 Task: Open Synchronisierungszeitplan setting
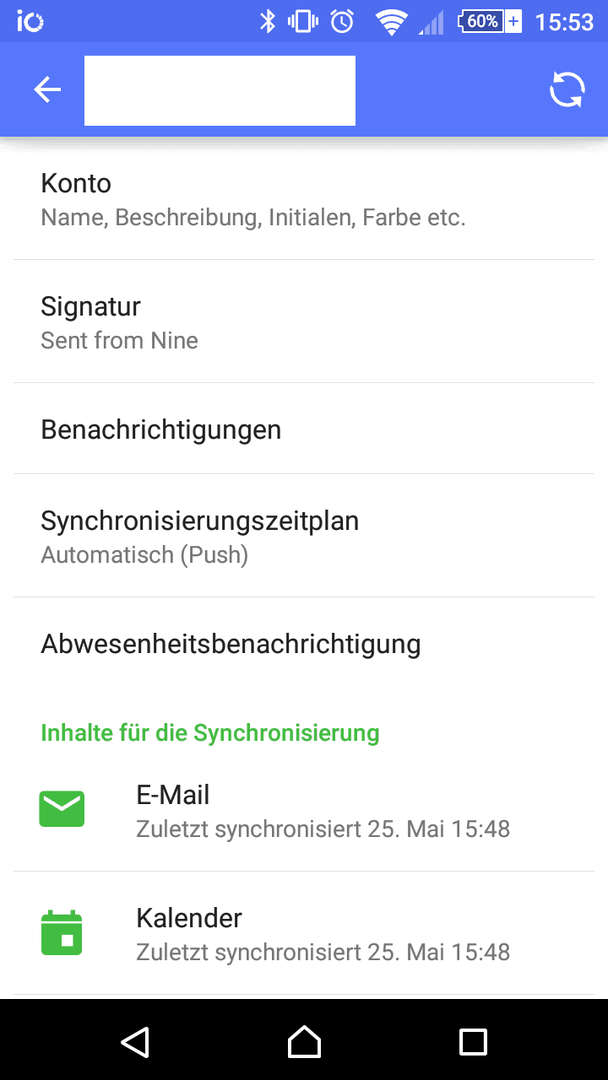pos(304,536)
